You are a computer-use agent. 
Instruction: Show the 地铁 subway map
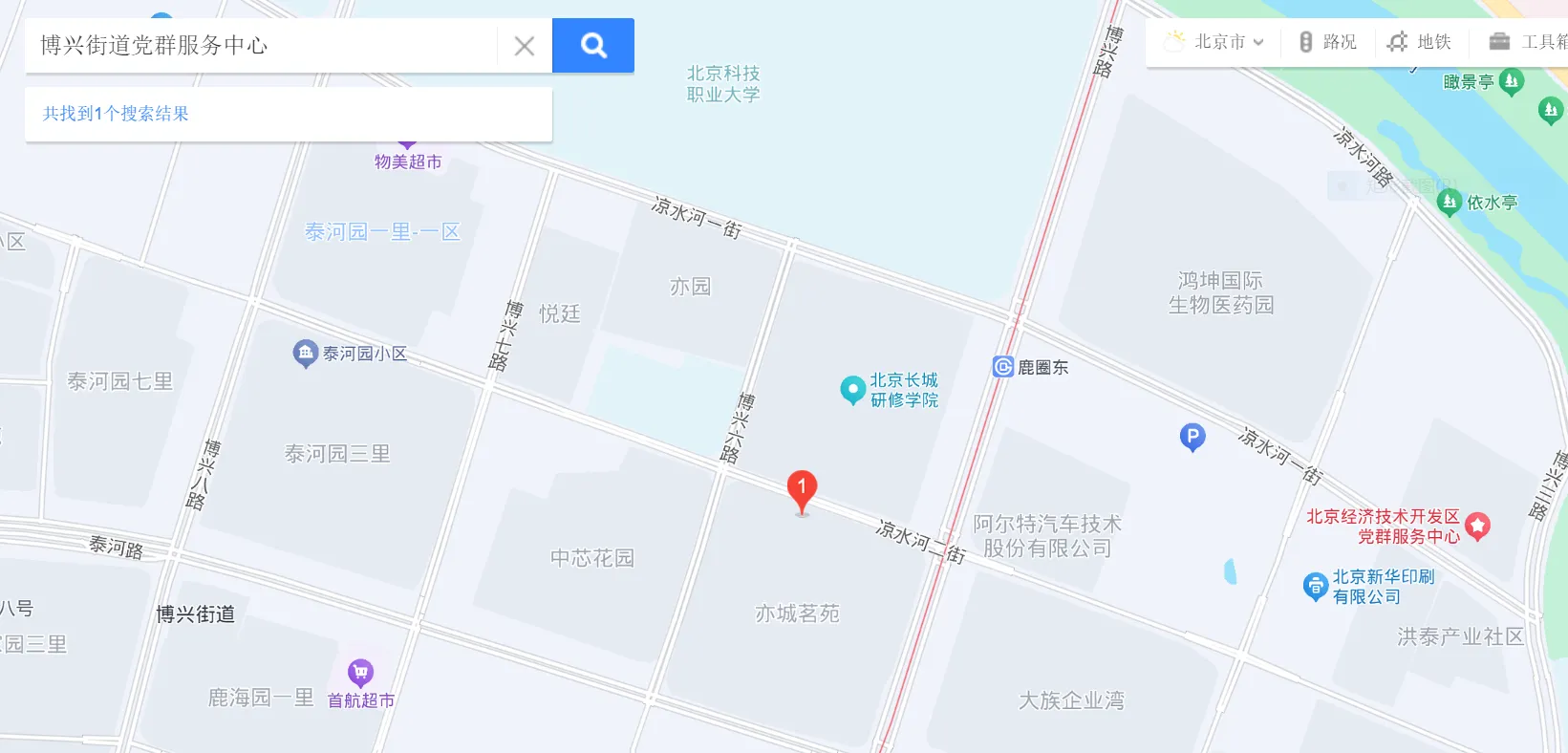click(1420, 42)
